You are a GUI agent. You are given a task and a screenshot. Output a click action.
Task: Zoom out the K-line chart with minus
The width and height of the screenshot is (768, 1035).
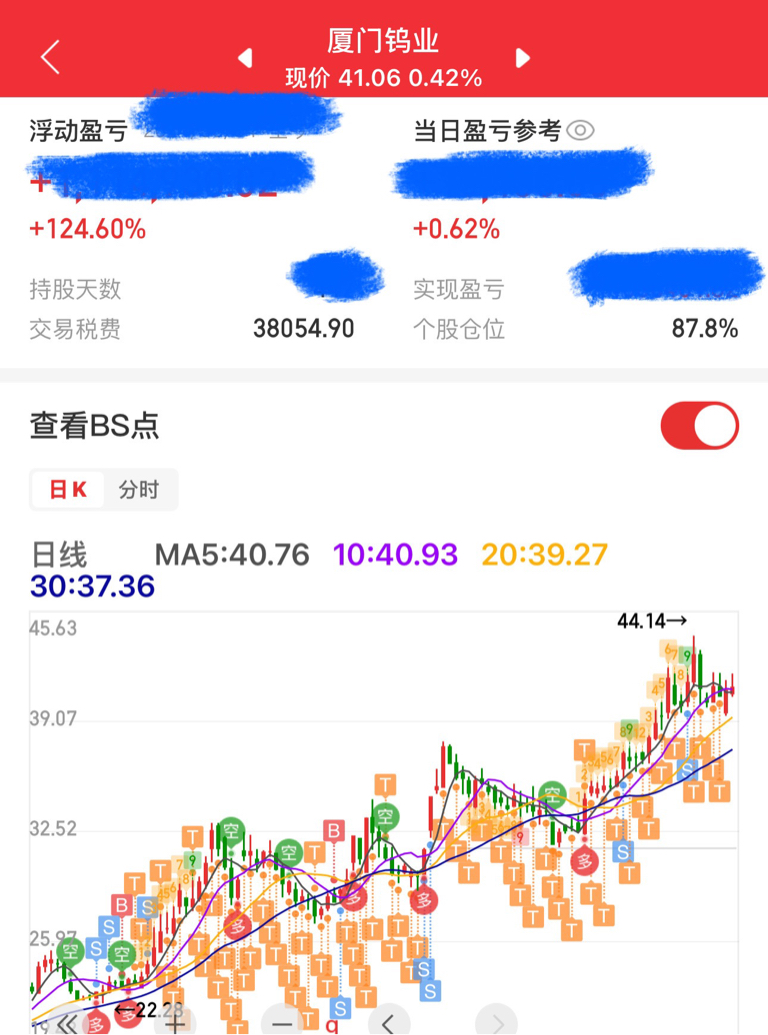(x=283, y=1022)
